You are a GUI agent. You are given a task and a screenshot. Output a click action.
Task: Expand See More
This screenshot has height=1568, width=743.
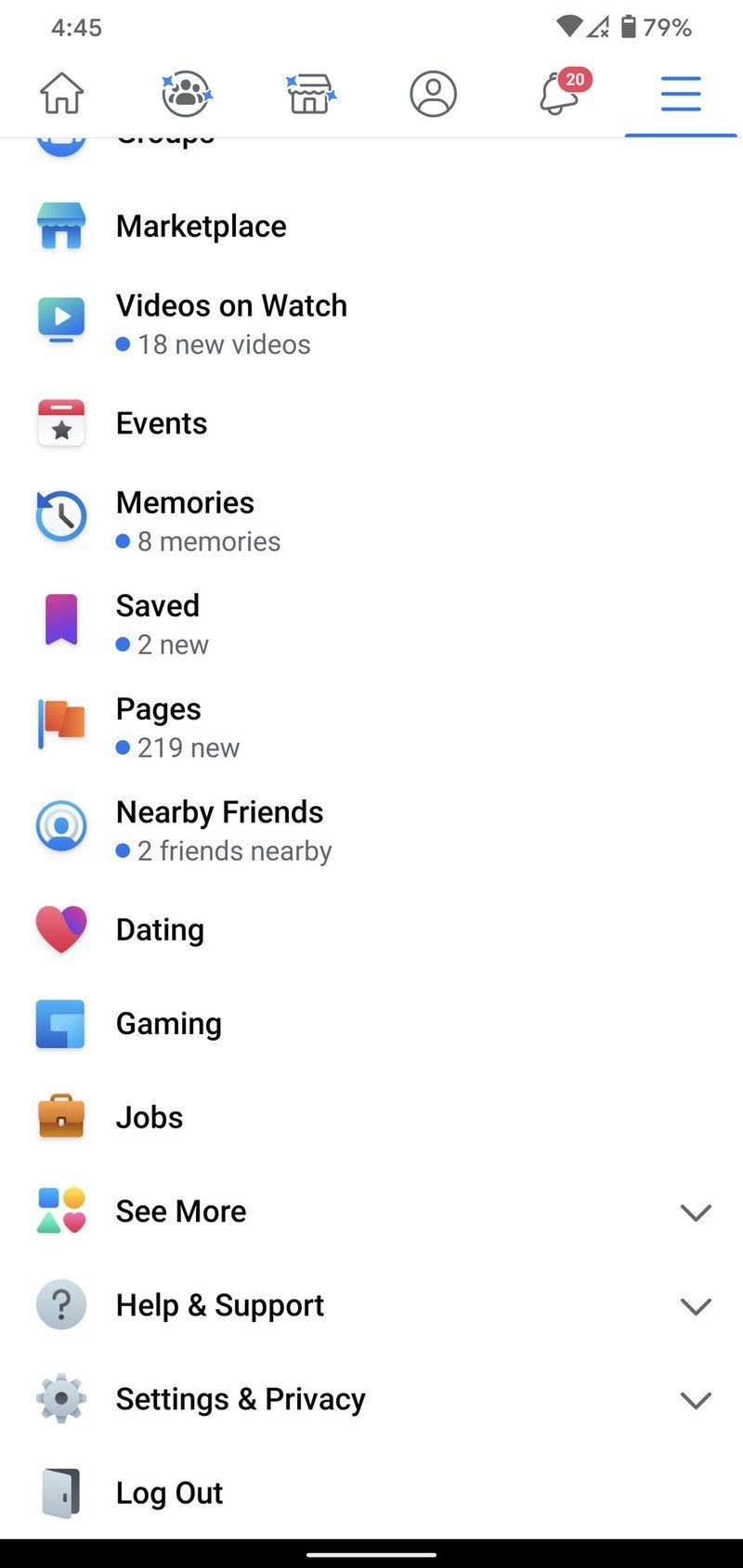tap(181, 1212)
